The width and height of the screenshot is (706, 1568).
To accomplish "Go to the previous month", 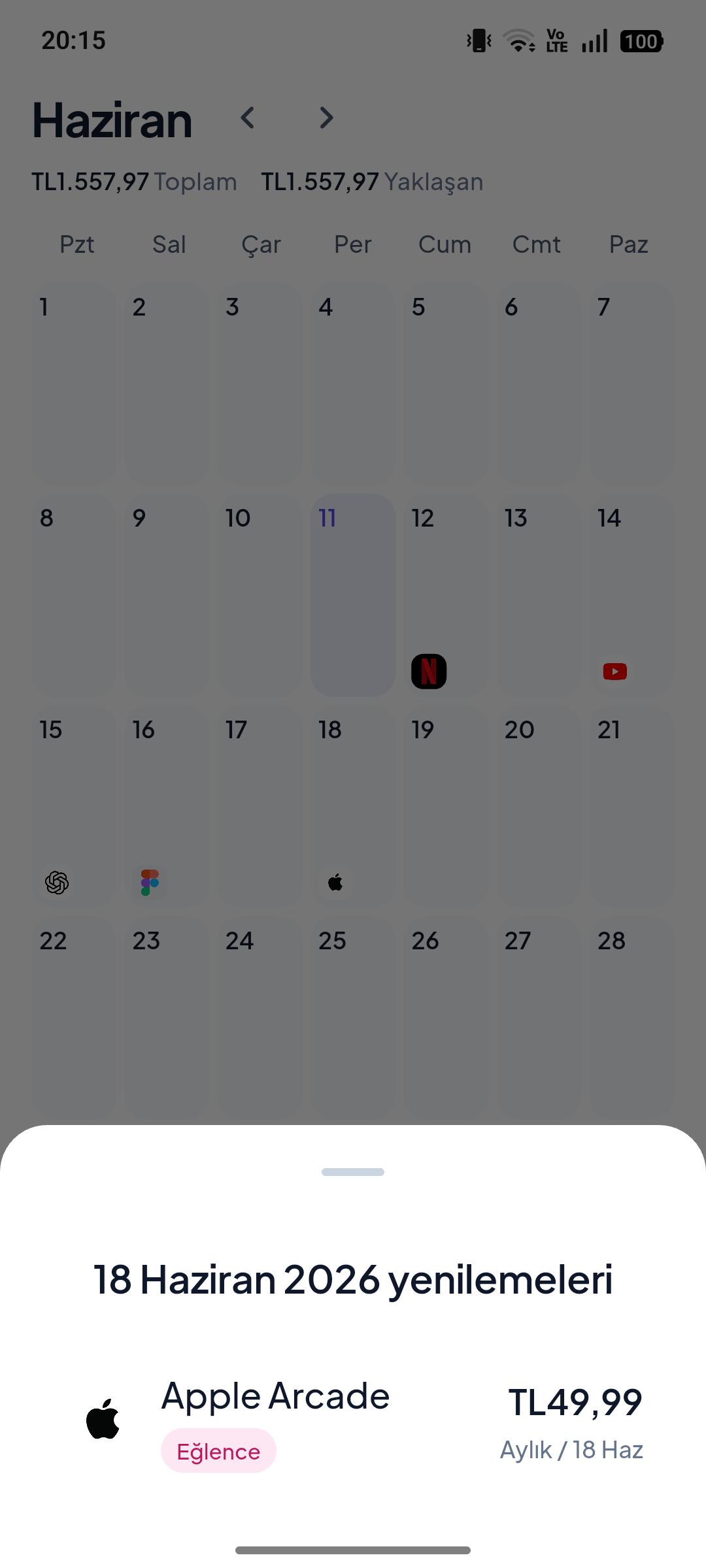I will (x=247, y=118).
